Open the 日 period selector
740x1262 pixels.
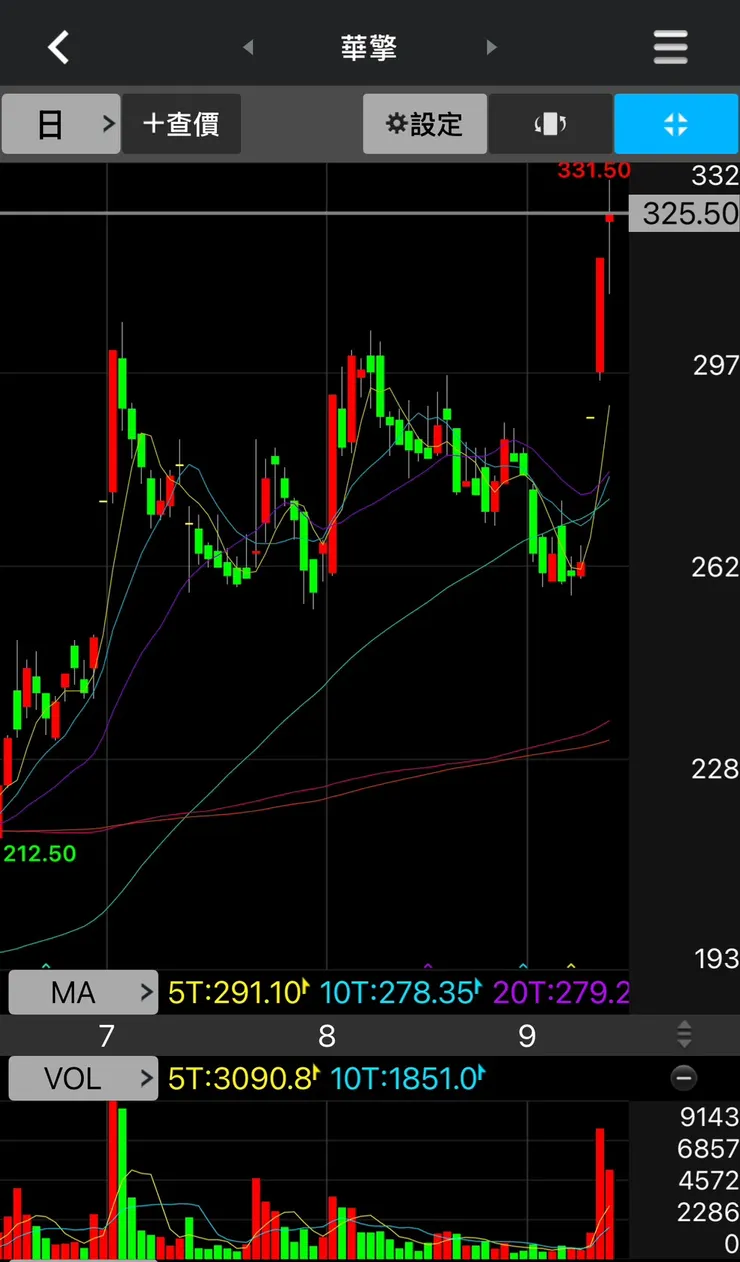click(x=61, y=124)
